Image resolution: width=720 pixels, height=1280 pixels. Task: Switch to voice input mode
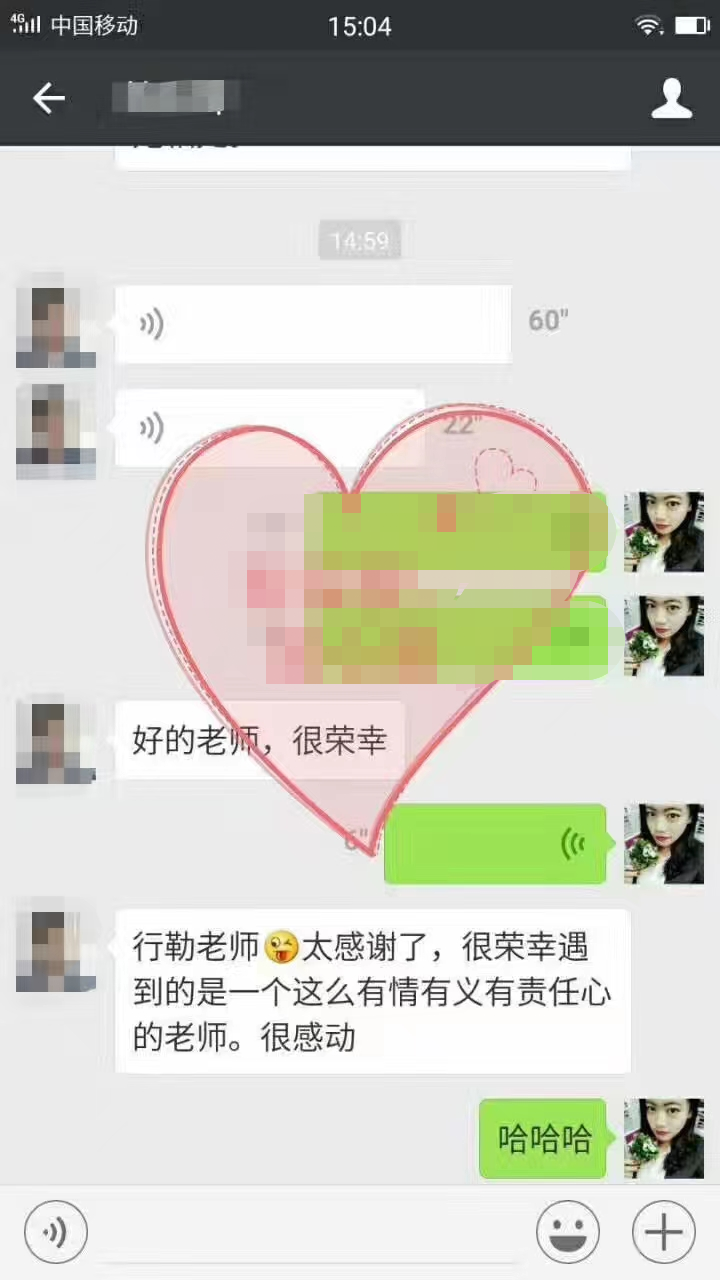pyautogui.click(x=56, y=1231)
